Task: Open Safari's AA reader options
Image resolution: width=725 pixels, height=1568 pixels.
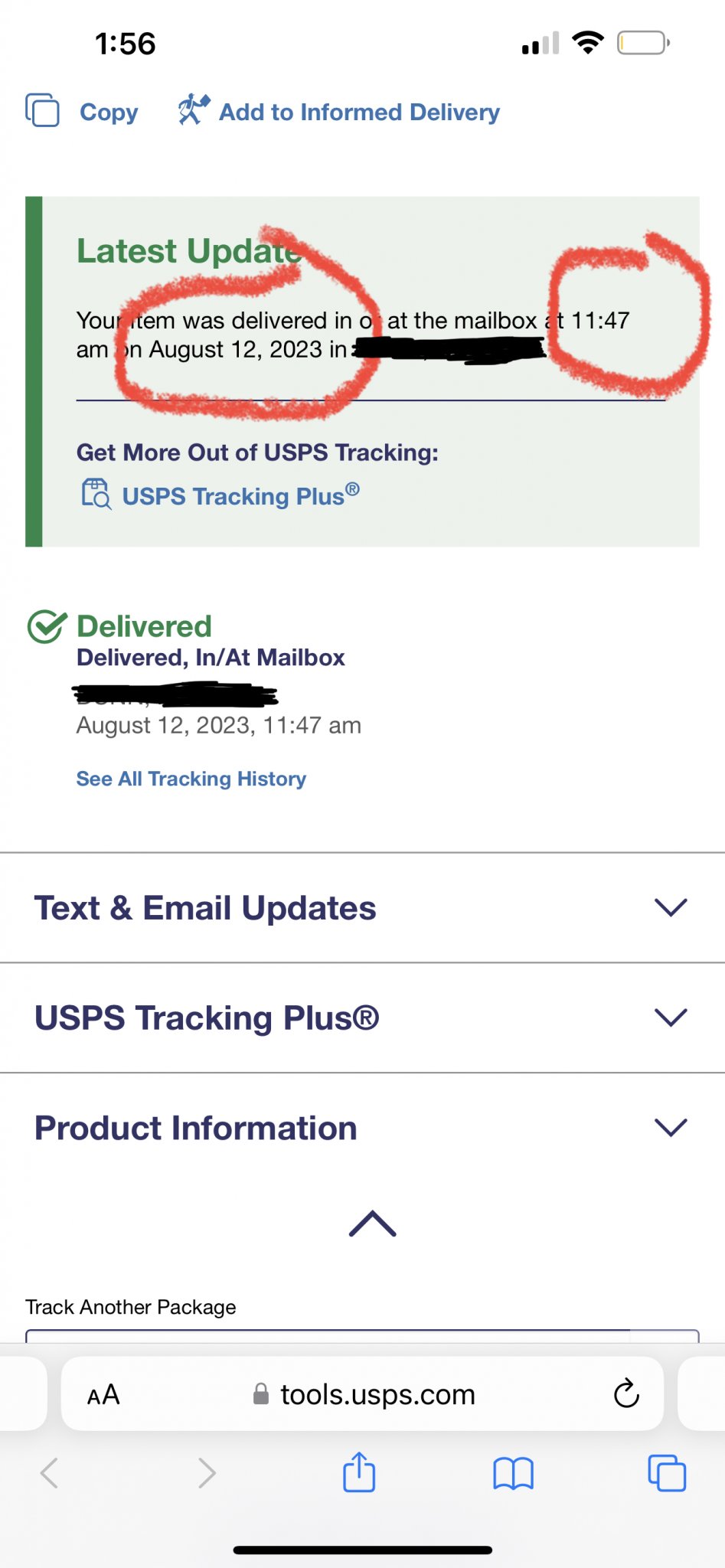Action: pyautogui.click(x=103, y=1395)
